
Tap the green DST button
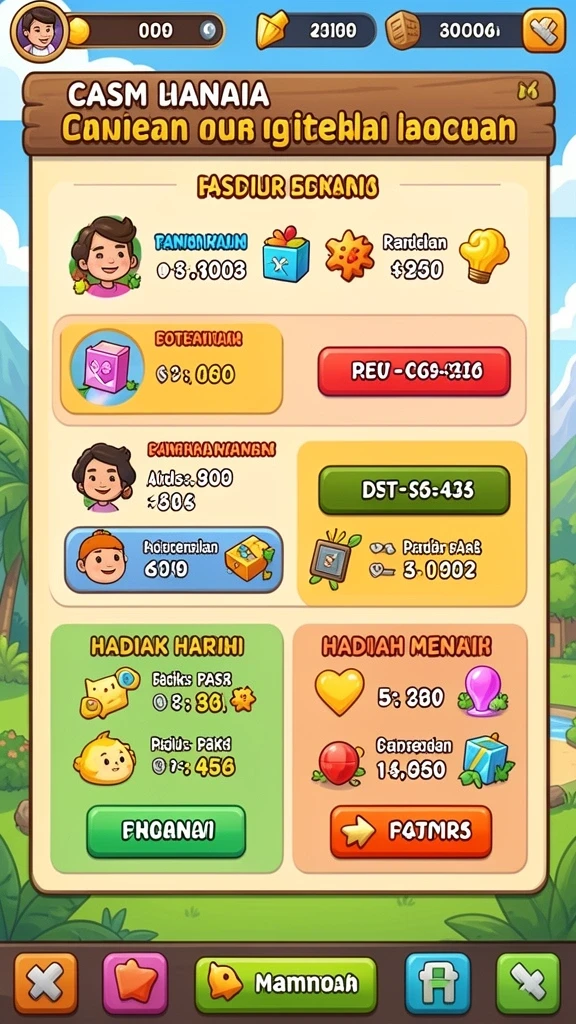(x=414, y=490)
